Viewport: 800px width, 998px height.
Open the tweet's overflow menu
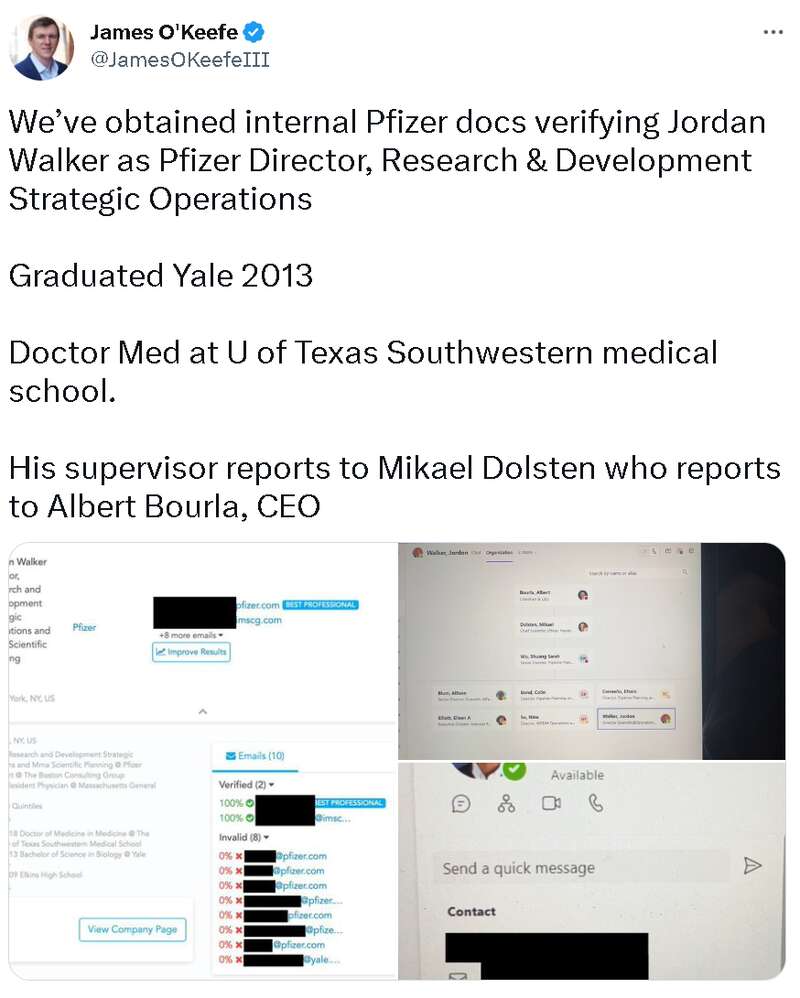pyautogui.click(x=772, y=32)
